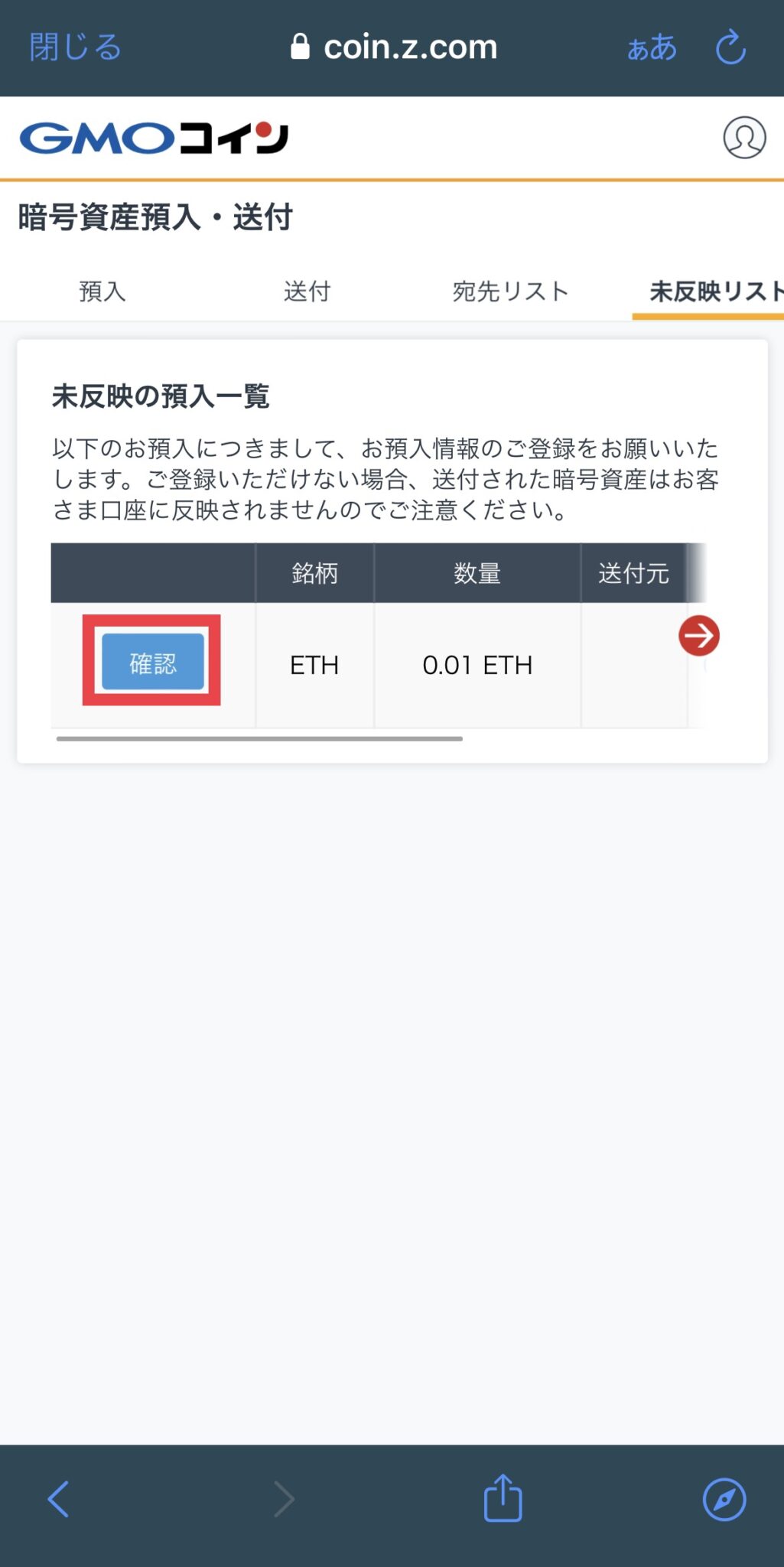Open text size options with ぁあ
784x1567 pixels.
[652, 46]
